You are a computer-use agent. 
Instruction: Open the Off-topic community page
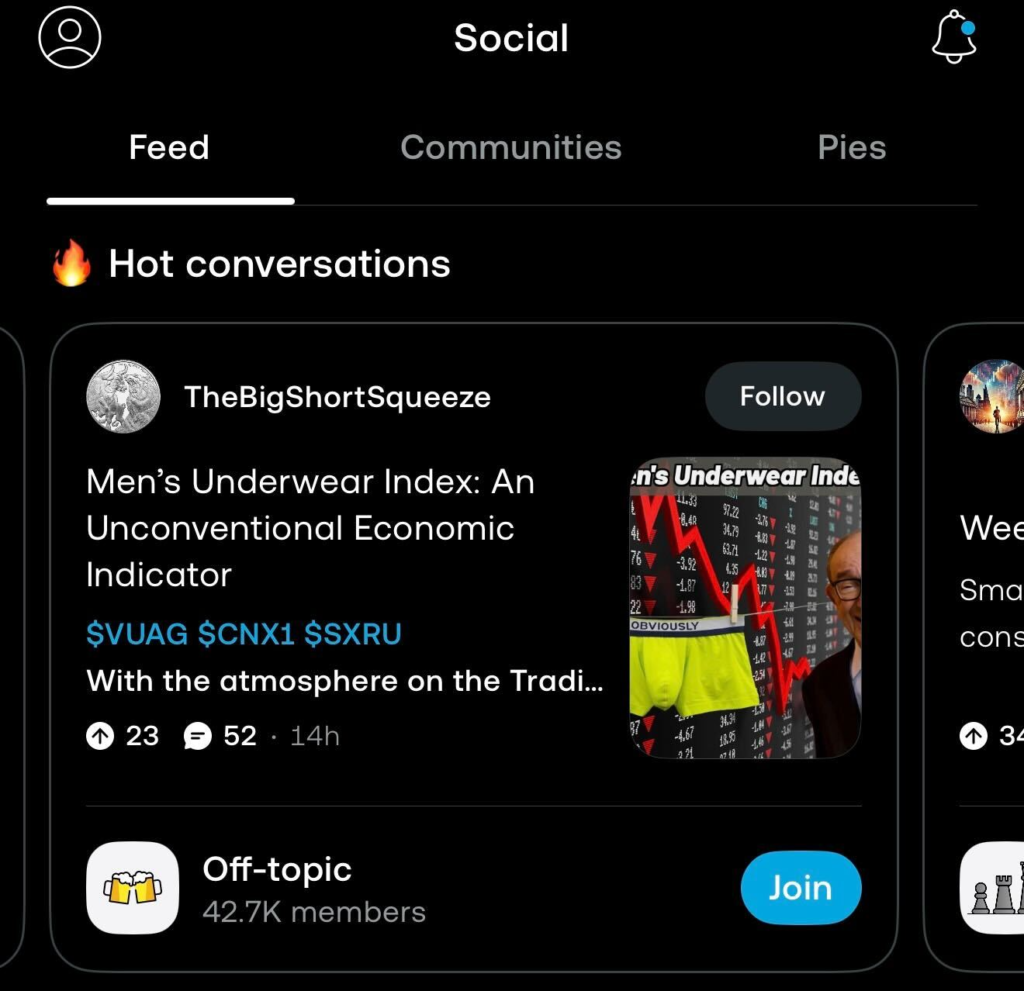[x=276, y=888]
